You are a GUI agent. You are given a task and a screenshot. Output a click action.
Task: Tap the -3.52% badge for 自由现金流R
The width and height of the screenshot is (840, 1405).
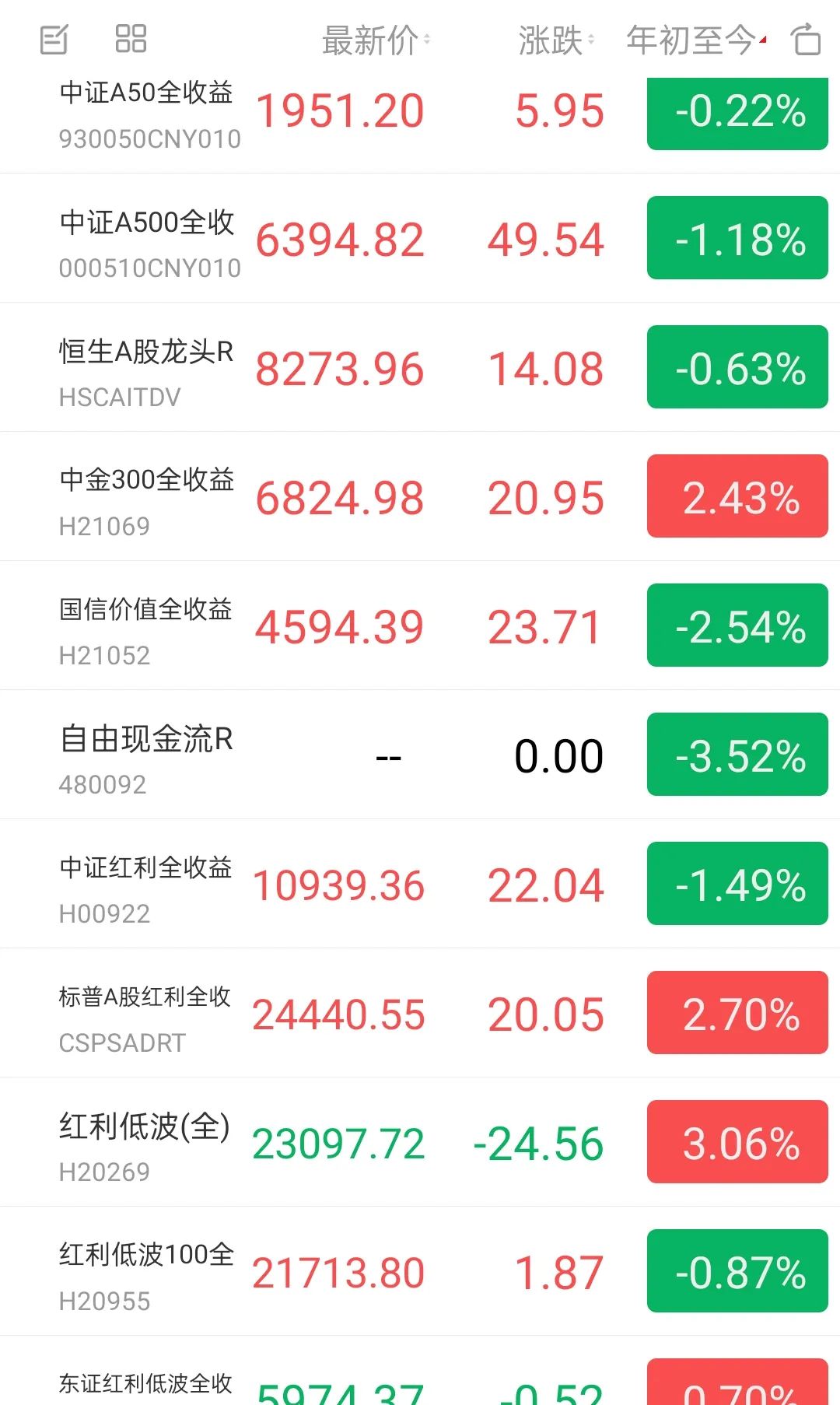click(737, 755)
